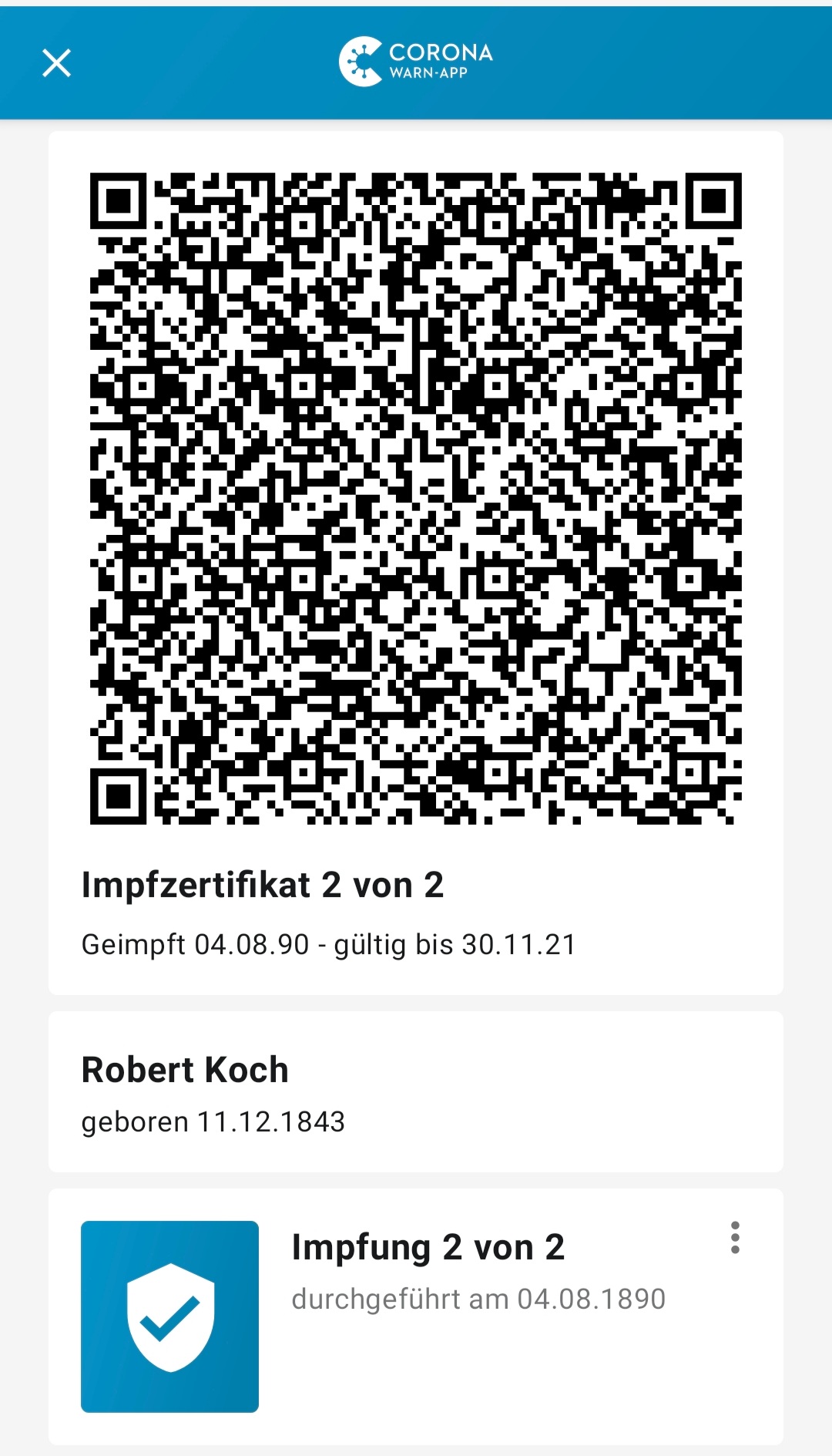This screenshot has width=832, height=1456.
Task: Close the vaccination certificate screen
Action: [56, 63]
